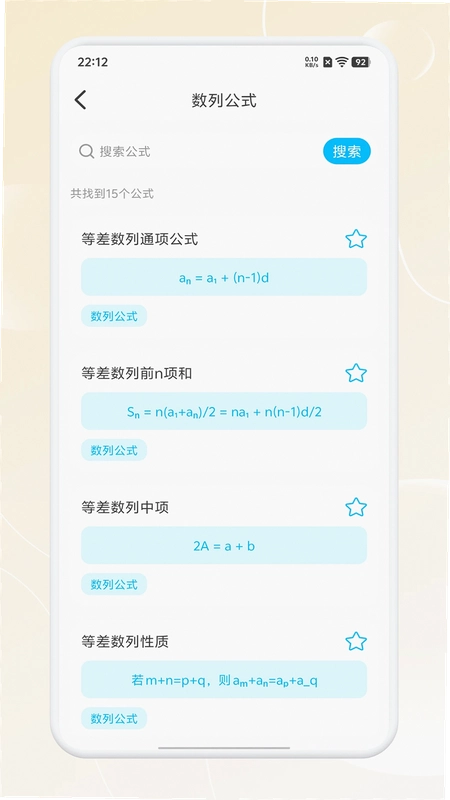This screenshot has width=450, height=800.
Task: Tap the 数列公式 tag under 等差数列通项公式
Action: [x=114, y=316]
